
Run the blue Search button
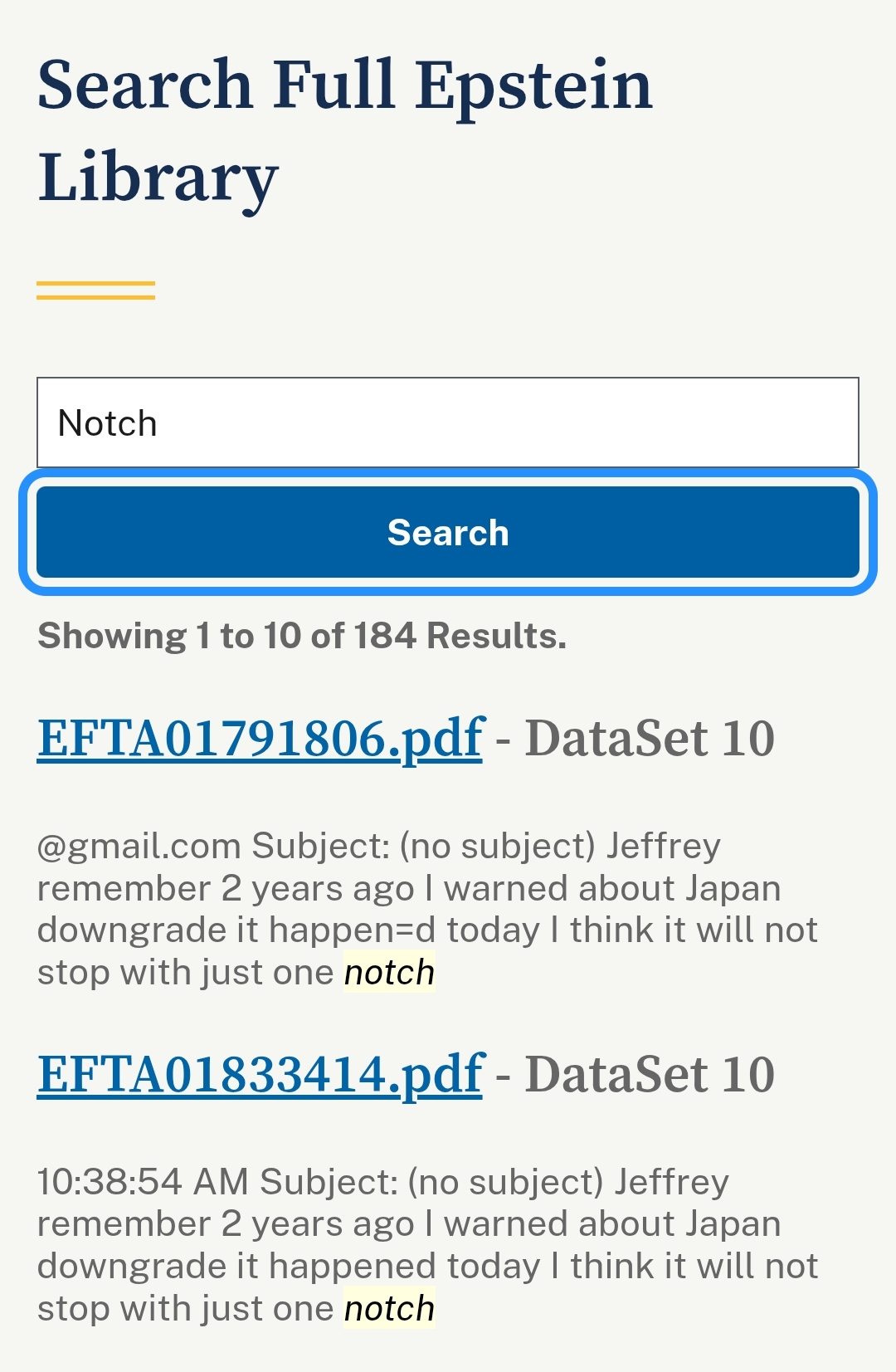pyautogui.click(x=448, y=532)
